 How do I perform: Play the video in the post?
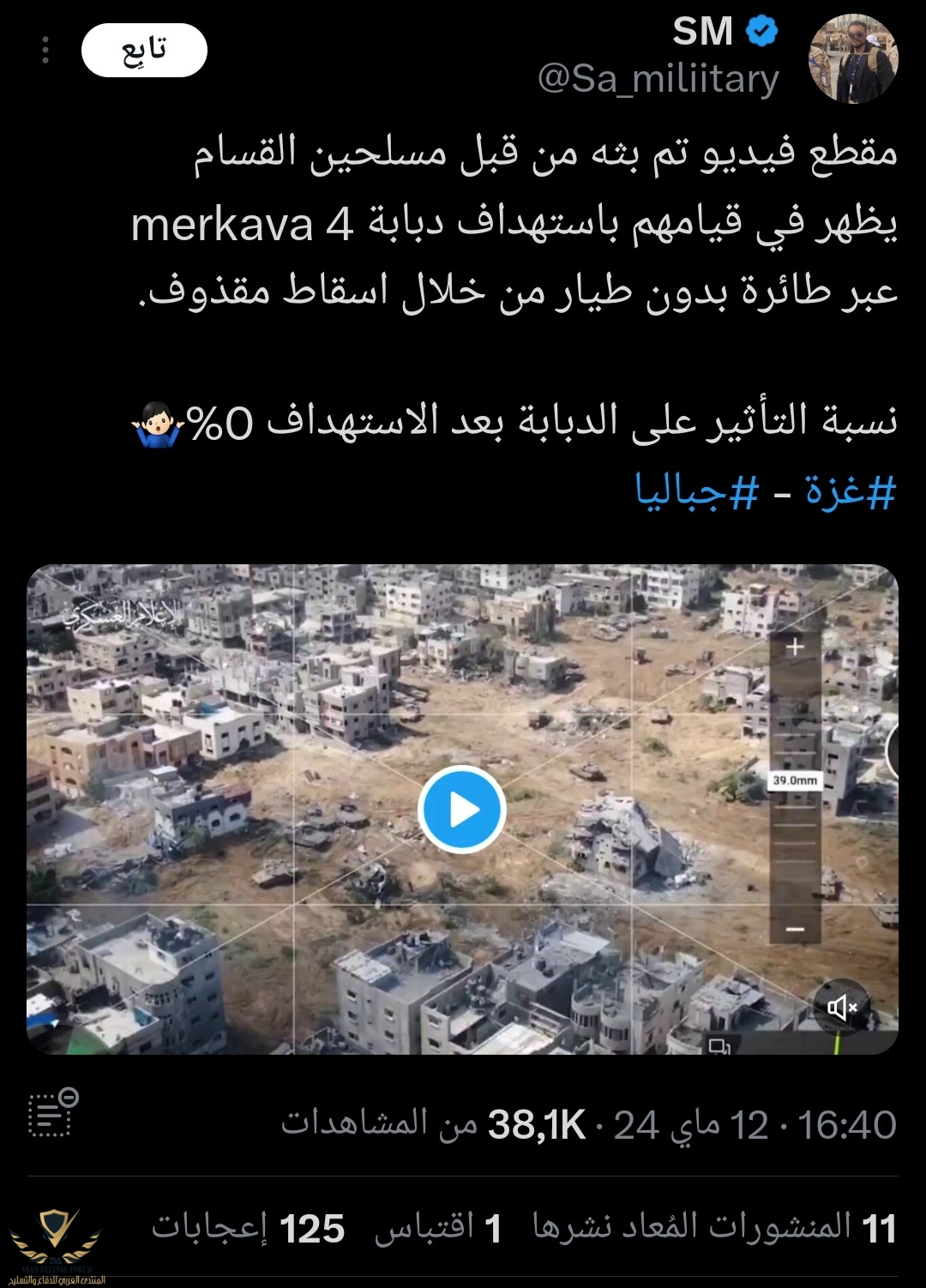(462, 810)
